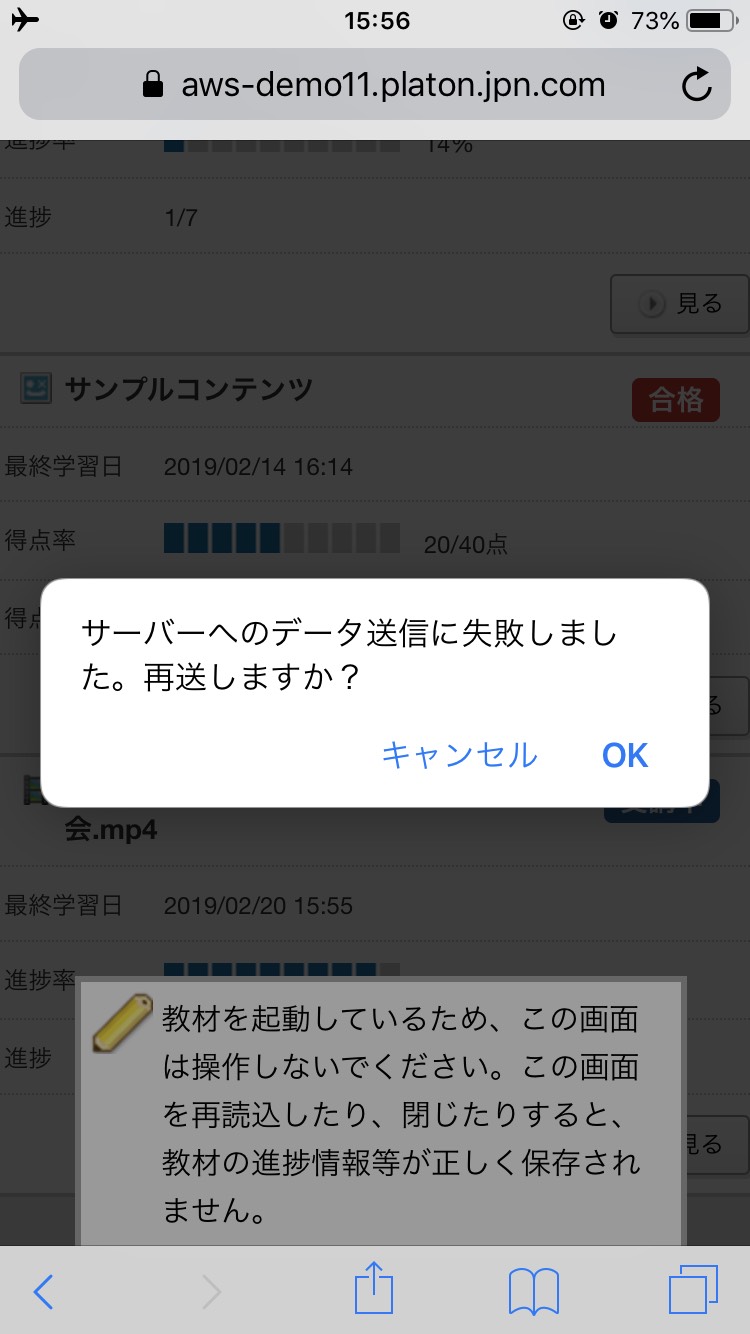This screenshot has width=750, height=1334.
Task: Tap OK to resend the data
Action: (625, 755)
